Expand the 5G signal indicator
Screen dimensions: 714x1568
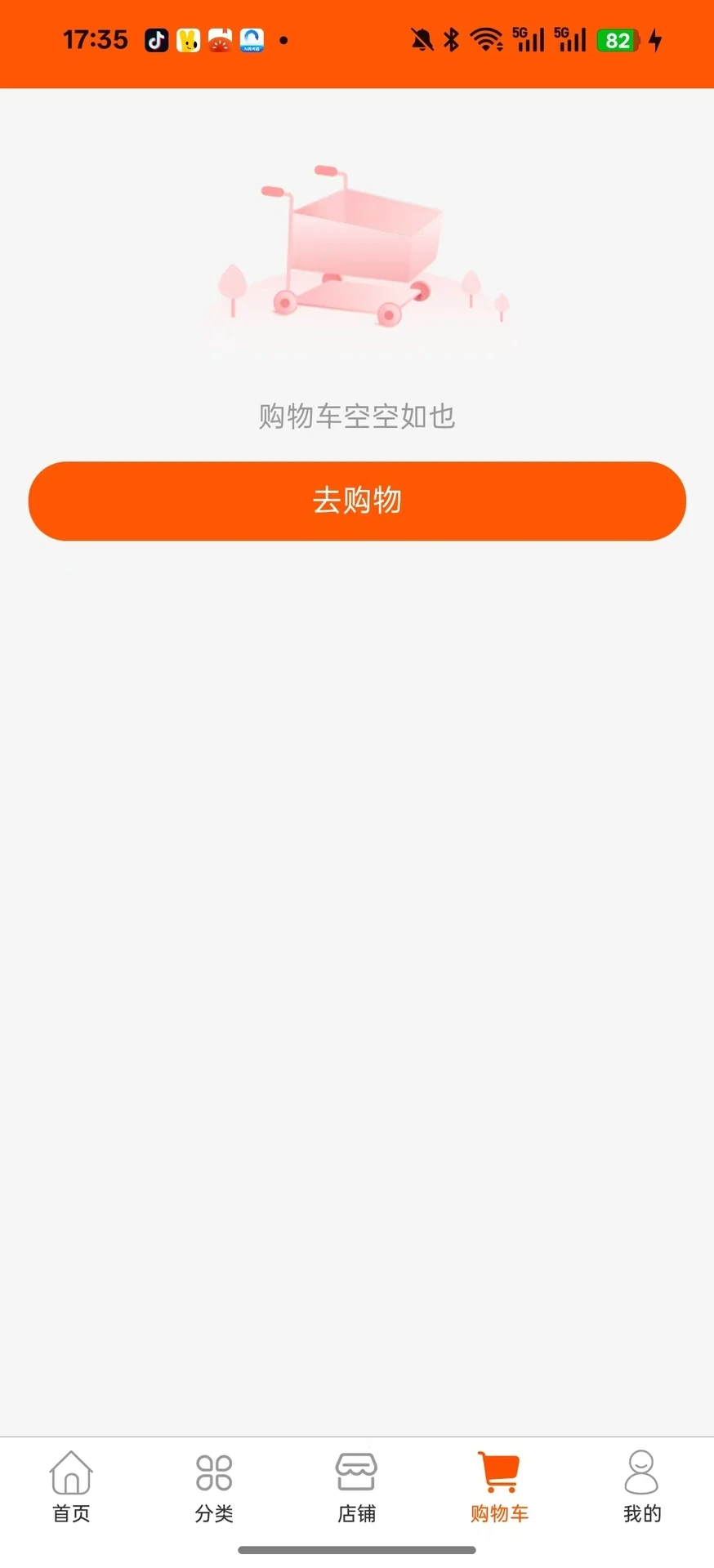click(x=528, y=39)
